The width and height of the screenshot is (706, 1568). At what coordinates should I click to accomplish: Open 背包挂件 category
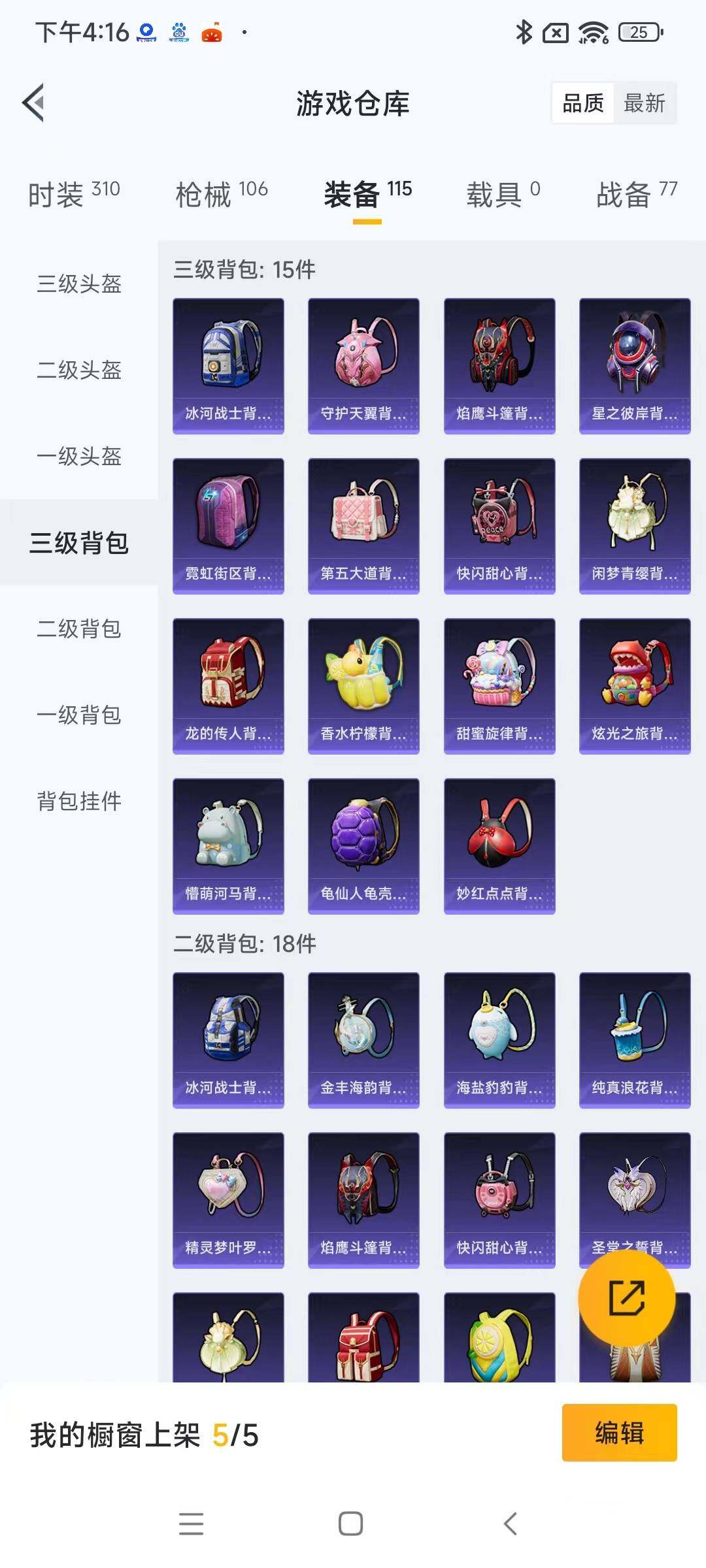[x=79, y=802]
